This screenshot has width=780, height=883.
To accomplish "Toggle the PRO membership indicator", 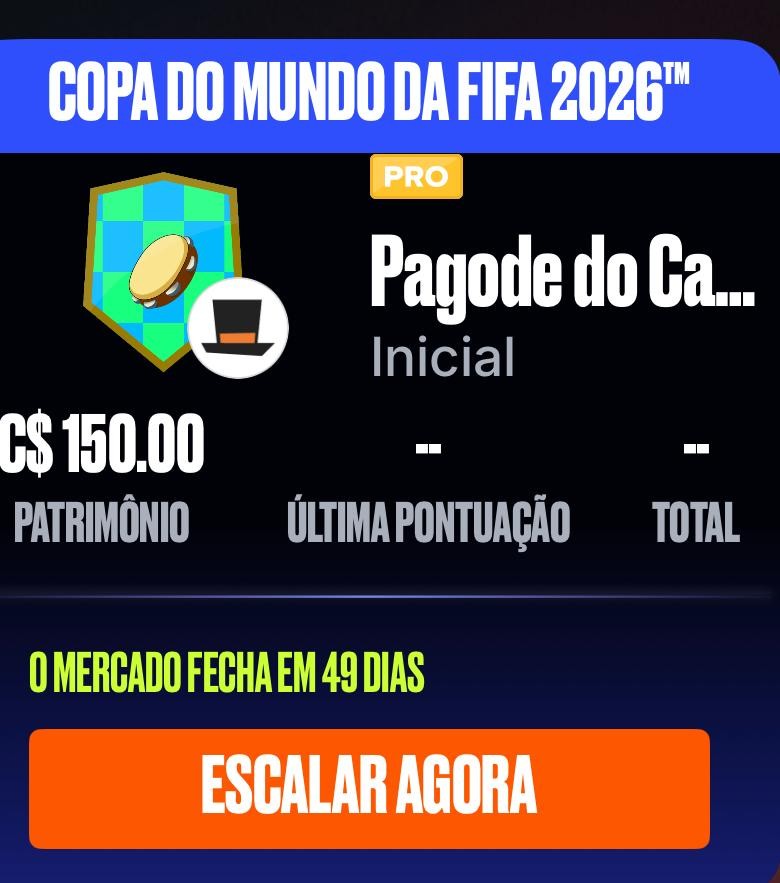I will click(x=416, y=177).
